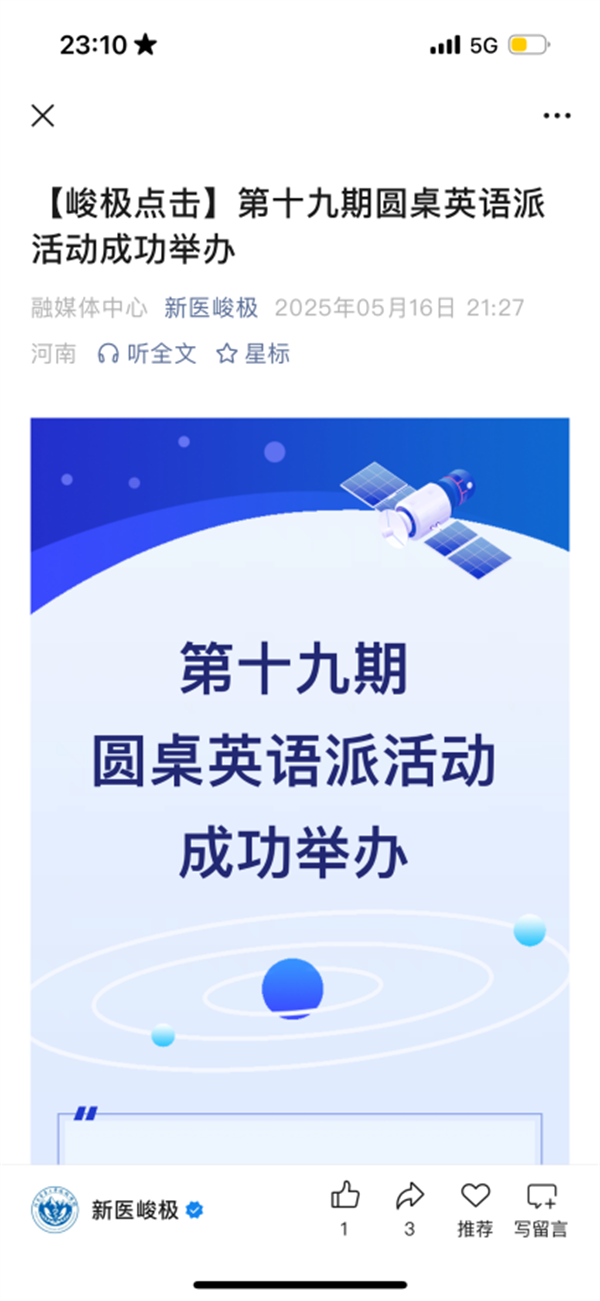Like the article with the thumbs-up icon
Viewport: 600px width, 1301px height.
coord(345,1196)
